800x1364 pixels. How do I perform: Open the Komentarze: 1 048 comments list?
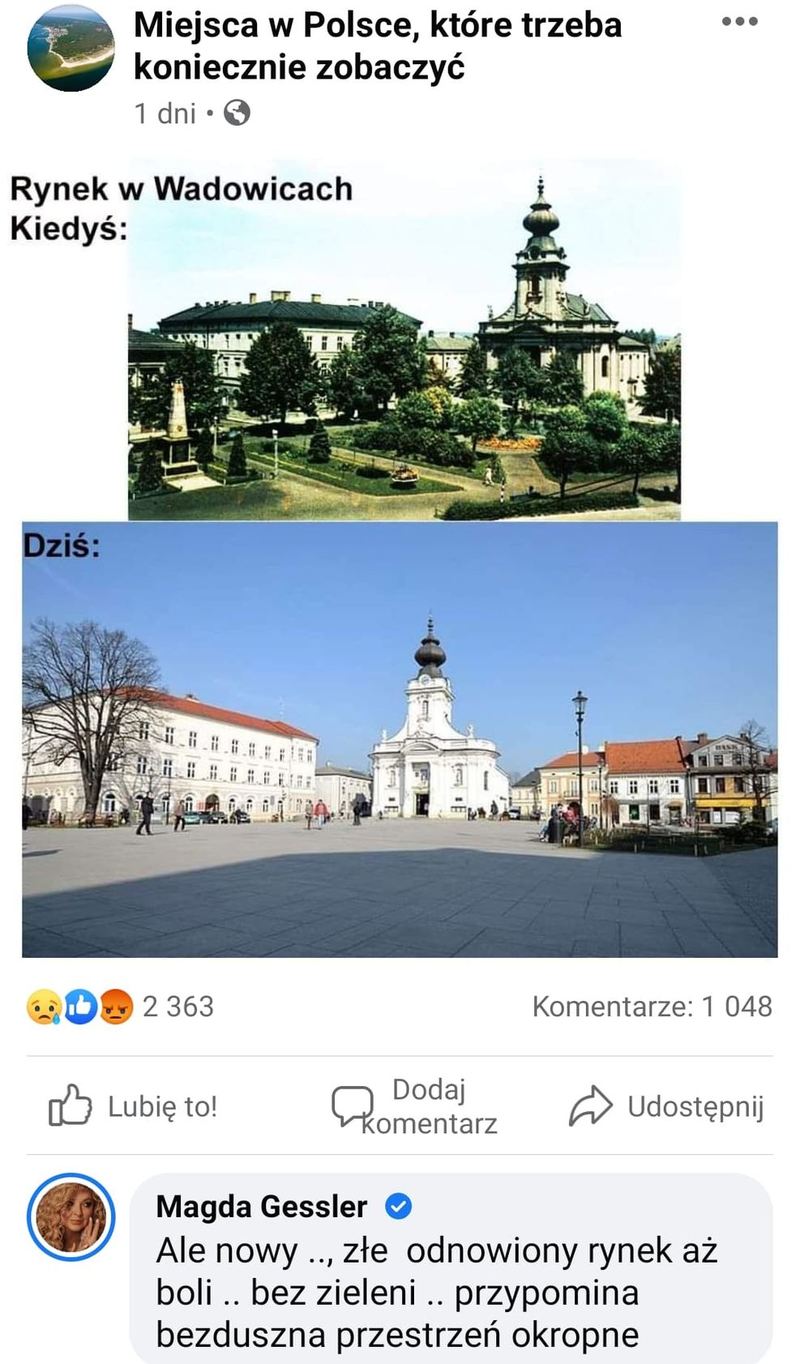651,1006
